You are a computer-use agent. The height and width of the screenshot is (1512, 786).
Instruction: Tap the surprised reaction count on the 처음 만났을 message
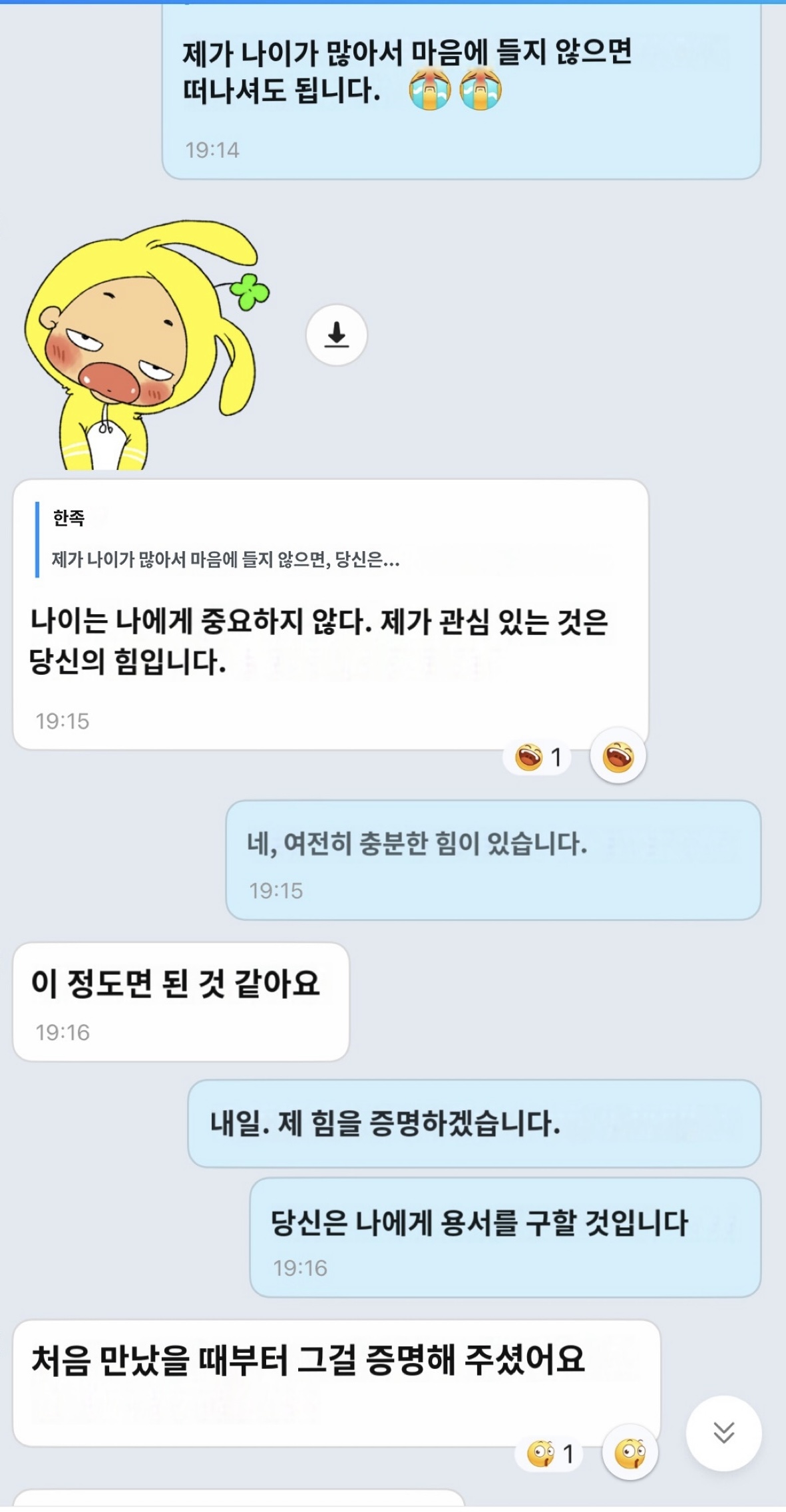(550, 1454)
